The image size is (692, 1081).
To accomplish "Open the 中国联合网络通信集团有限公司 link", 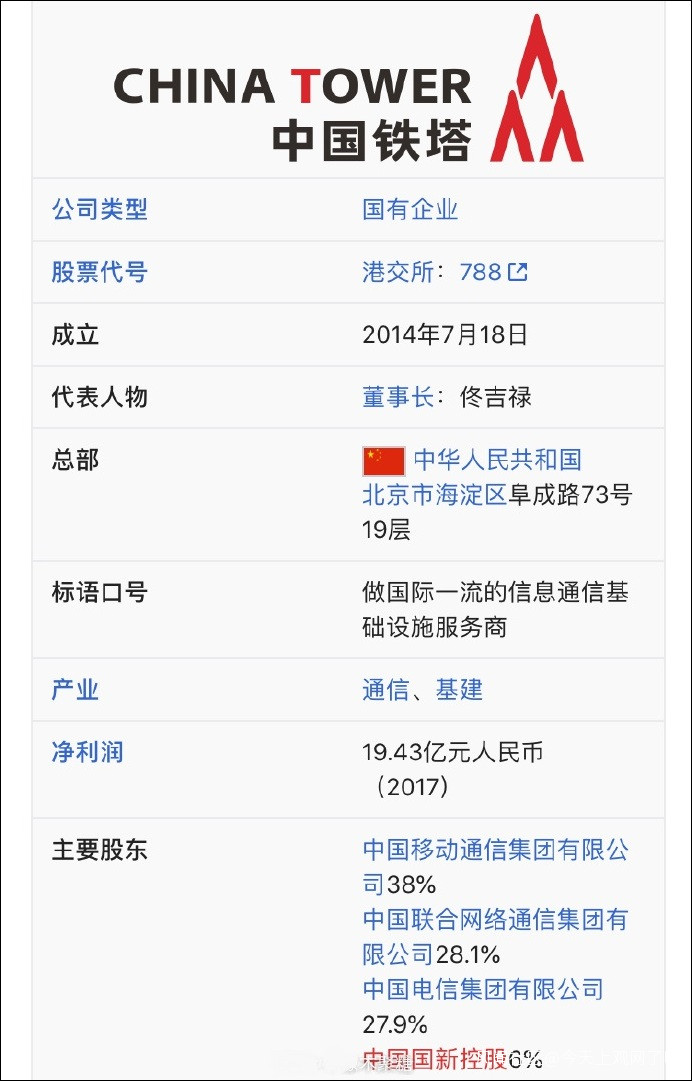I will (x=494, y=919).
